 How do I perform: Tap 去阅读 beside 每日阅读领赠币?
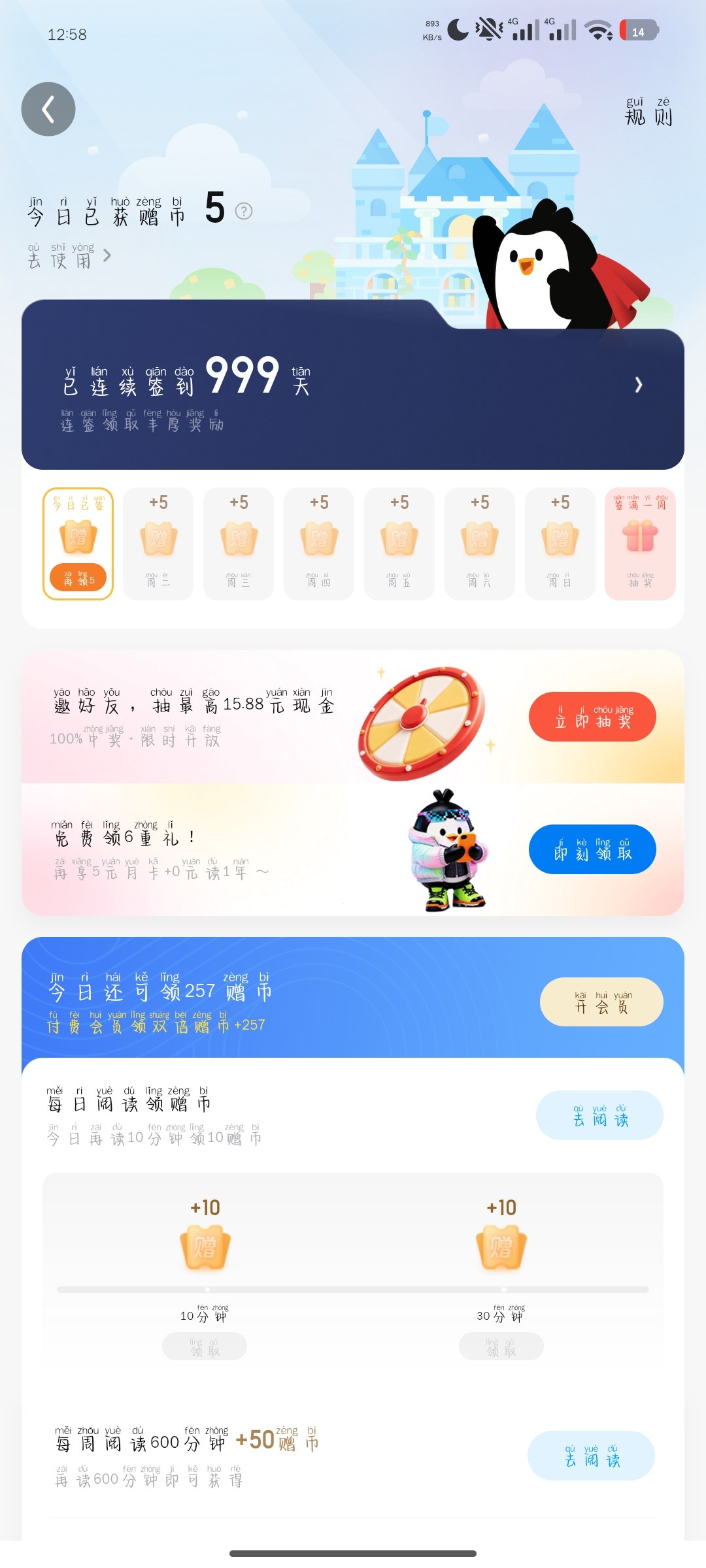coord(599,1115)
